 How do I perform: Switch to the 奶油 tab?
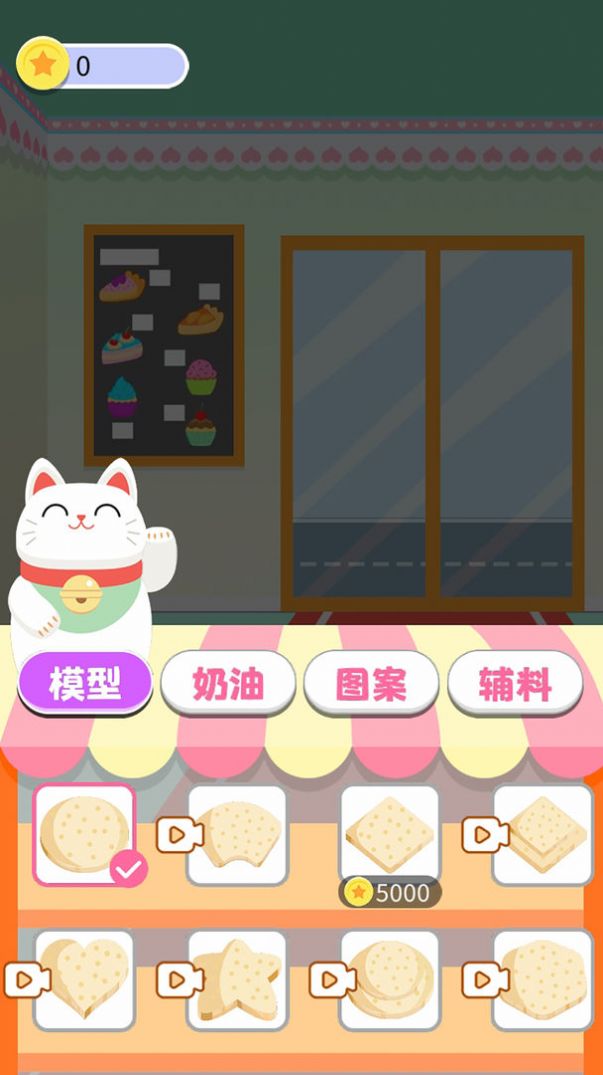click(228, 684)
